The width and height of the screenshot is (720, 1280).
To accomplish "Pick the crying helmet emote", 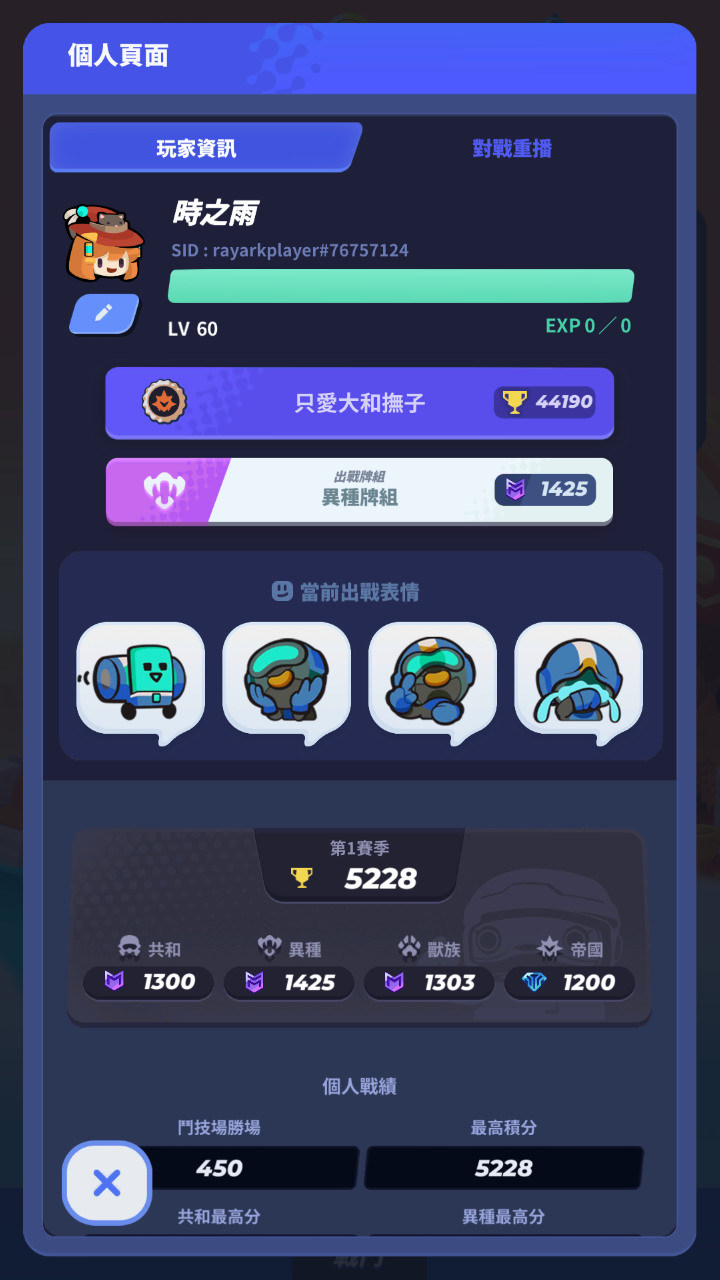I will pos(578,680).
